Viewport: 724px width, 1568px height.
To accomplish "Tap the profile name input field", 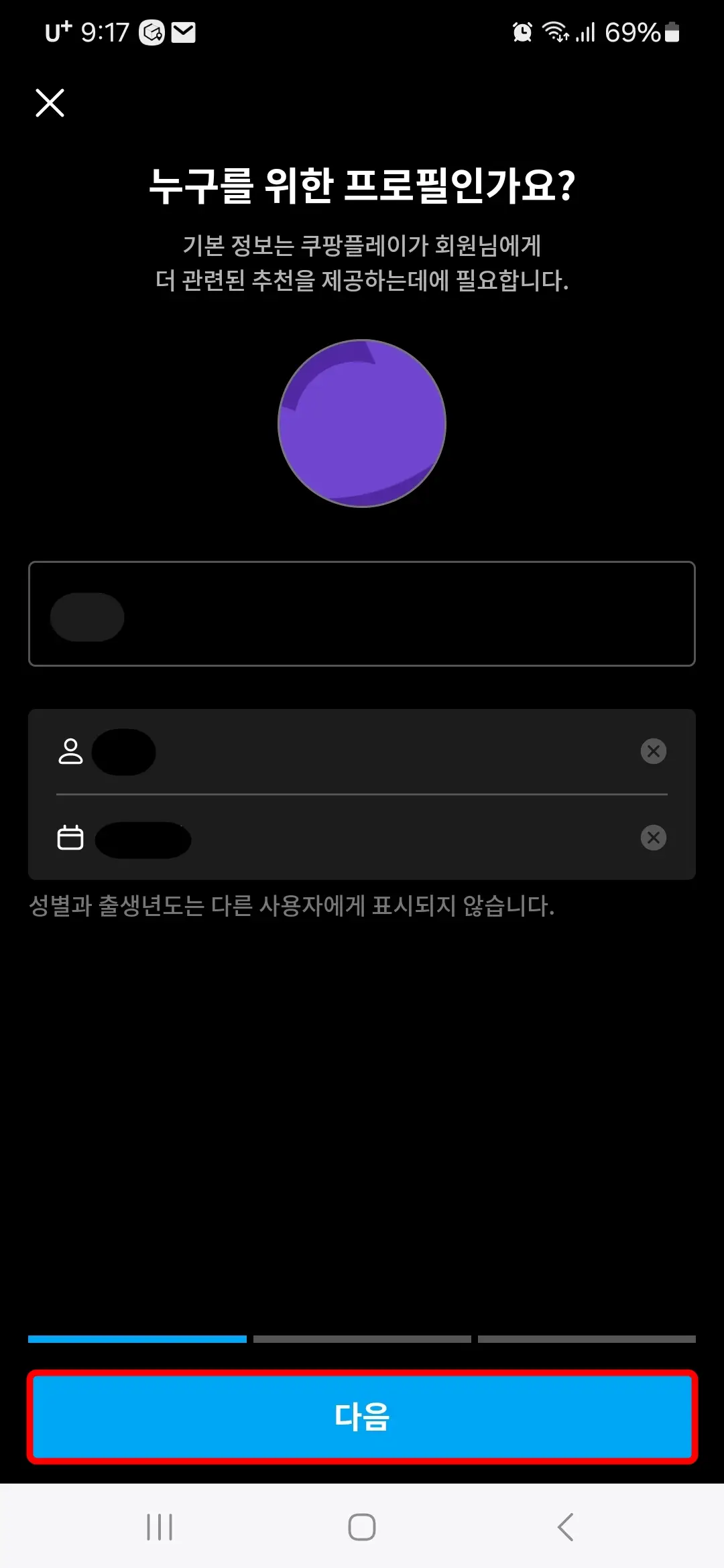I will point(362,614).
